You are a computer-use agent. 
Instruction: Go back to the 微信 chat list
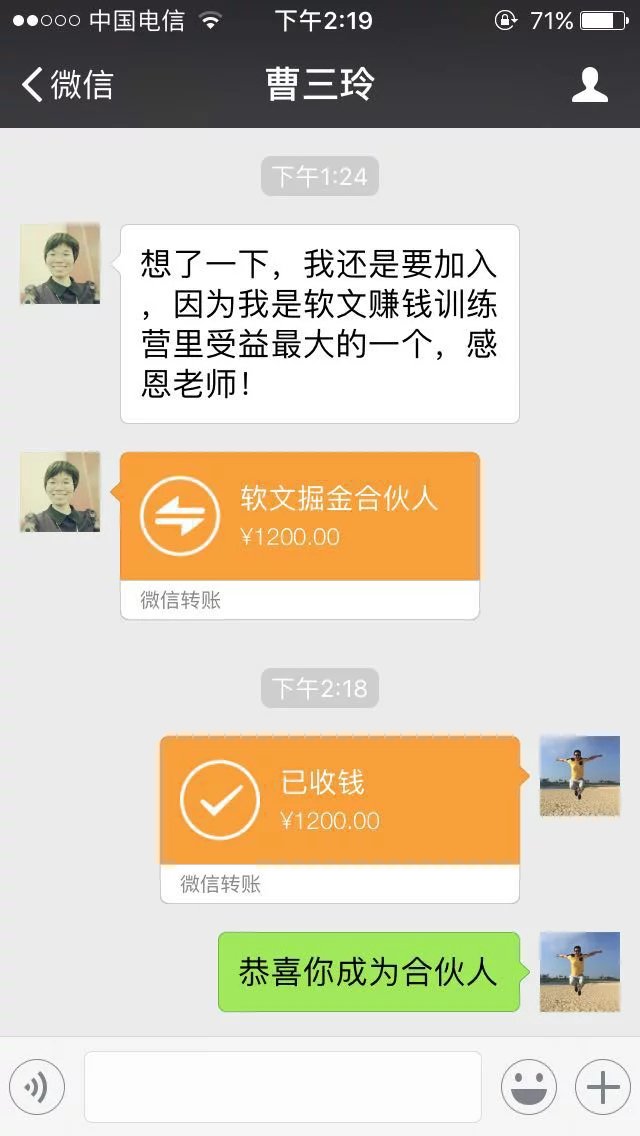pos(67,85)
